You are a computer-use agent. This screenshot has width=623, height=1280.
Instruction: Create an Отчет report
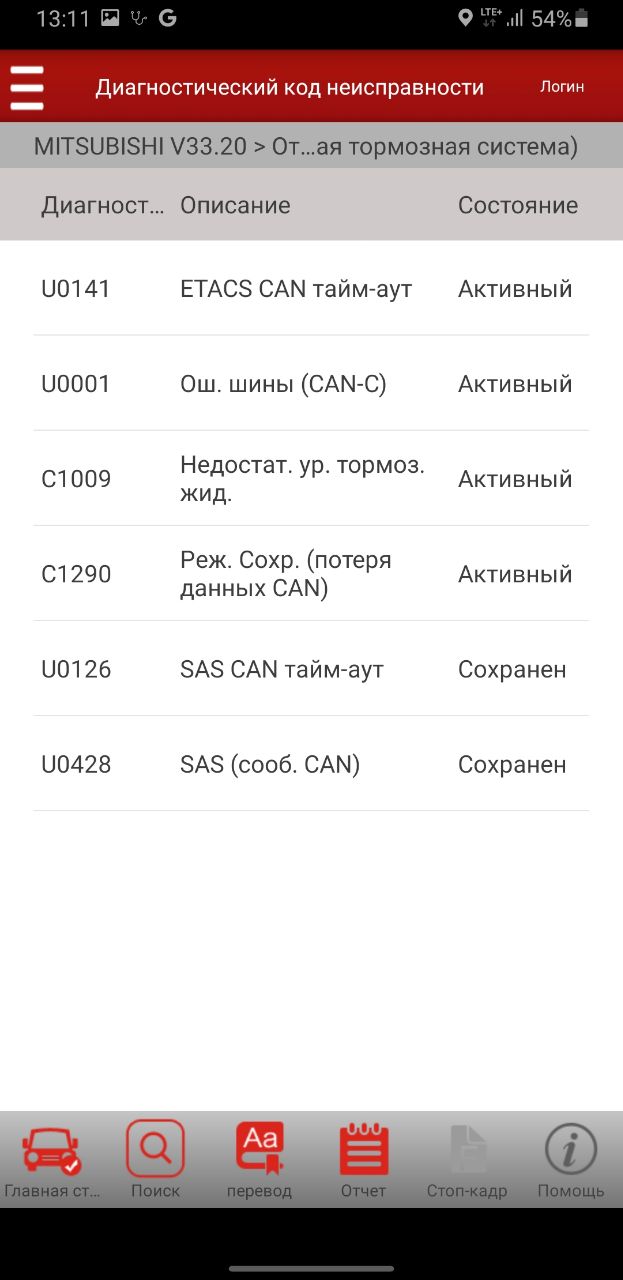[363, 1160]
